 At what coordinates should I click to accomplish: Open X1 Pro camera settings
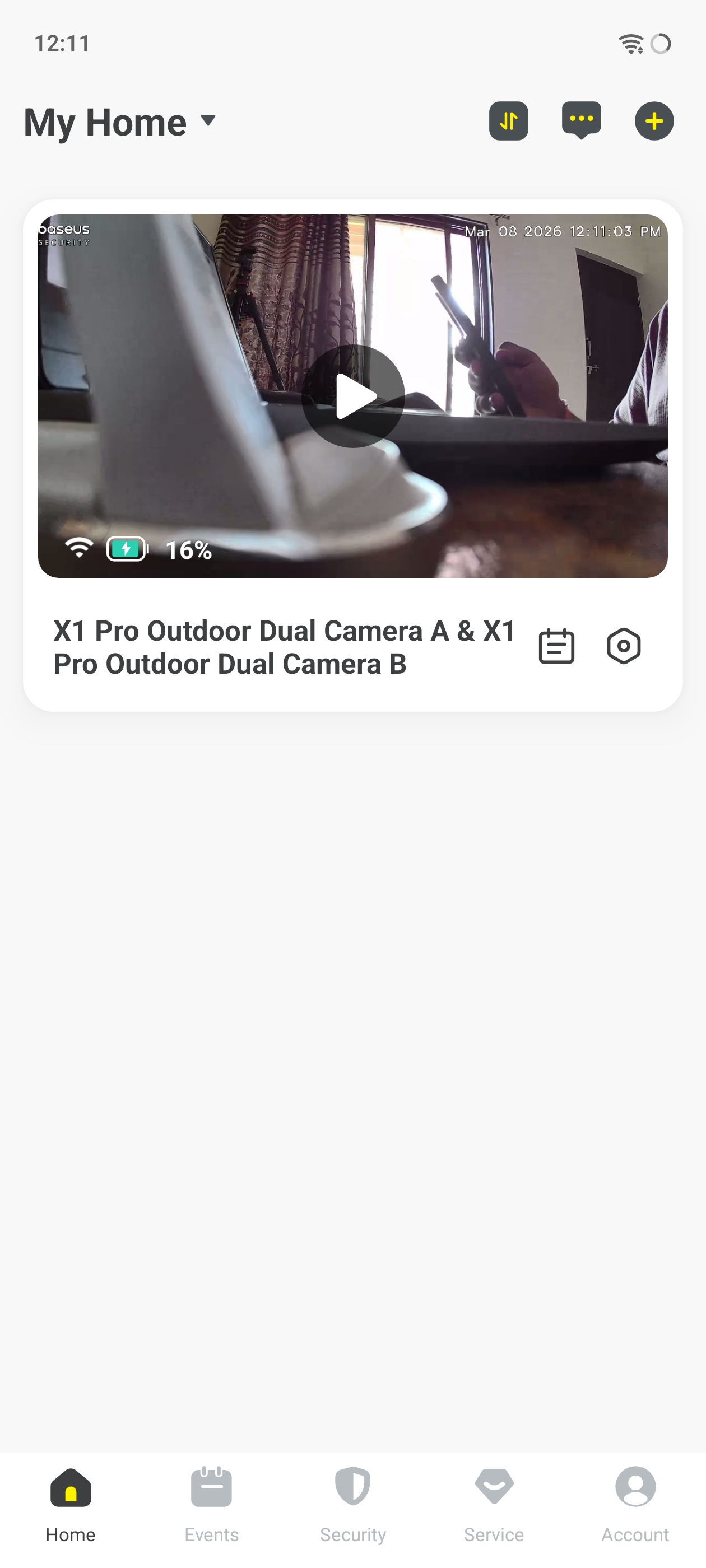pyautogui.click(x=624, y=646)
